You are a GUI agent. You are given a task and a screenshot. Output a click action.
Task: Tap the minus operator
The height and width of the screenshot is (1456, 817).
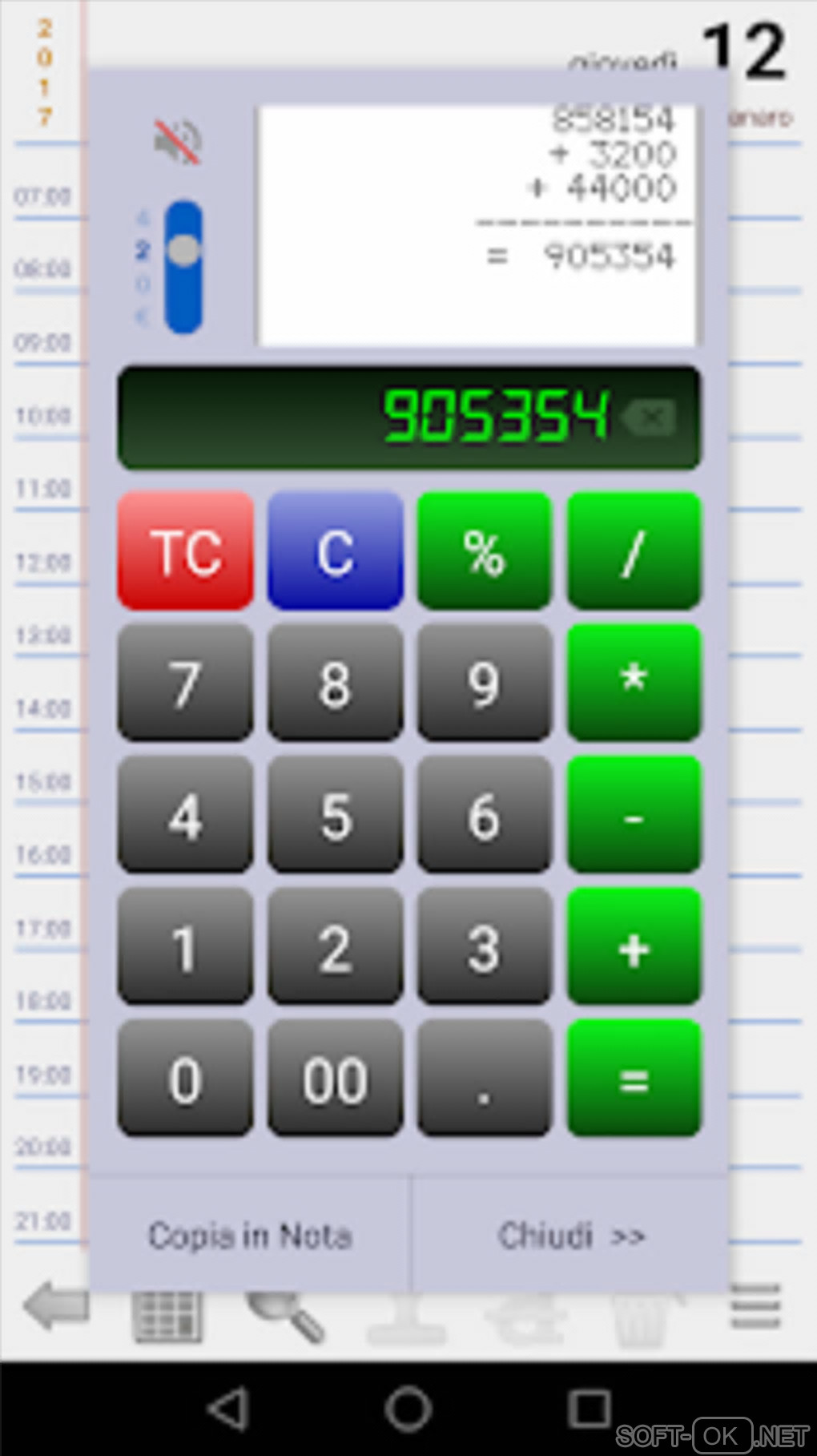pyautogui.click(x=634, y=815)
